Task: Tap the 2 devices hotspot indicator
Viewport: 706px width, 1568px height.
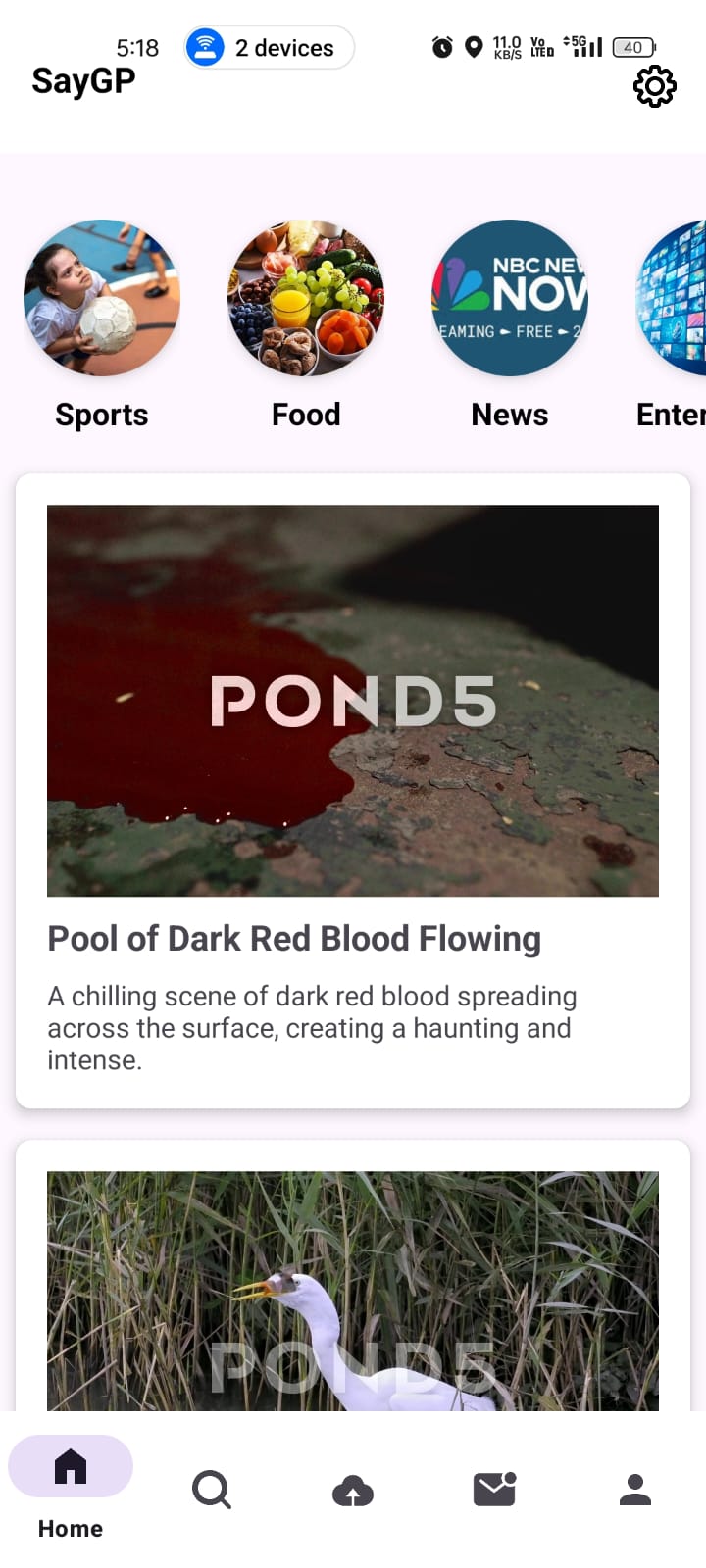Action: [x=270, y=47]
